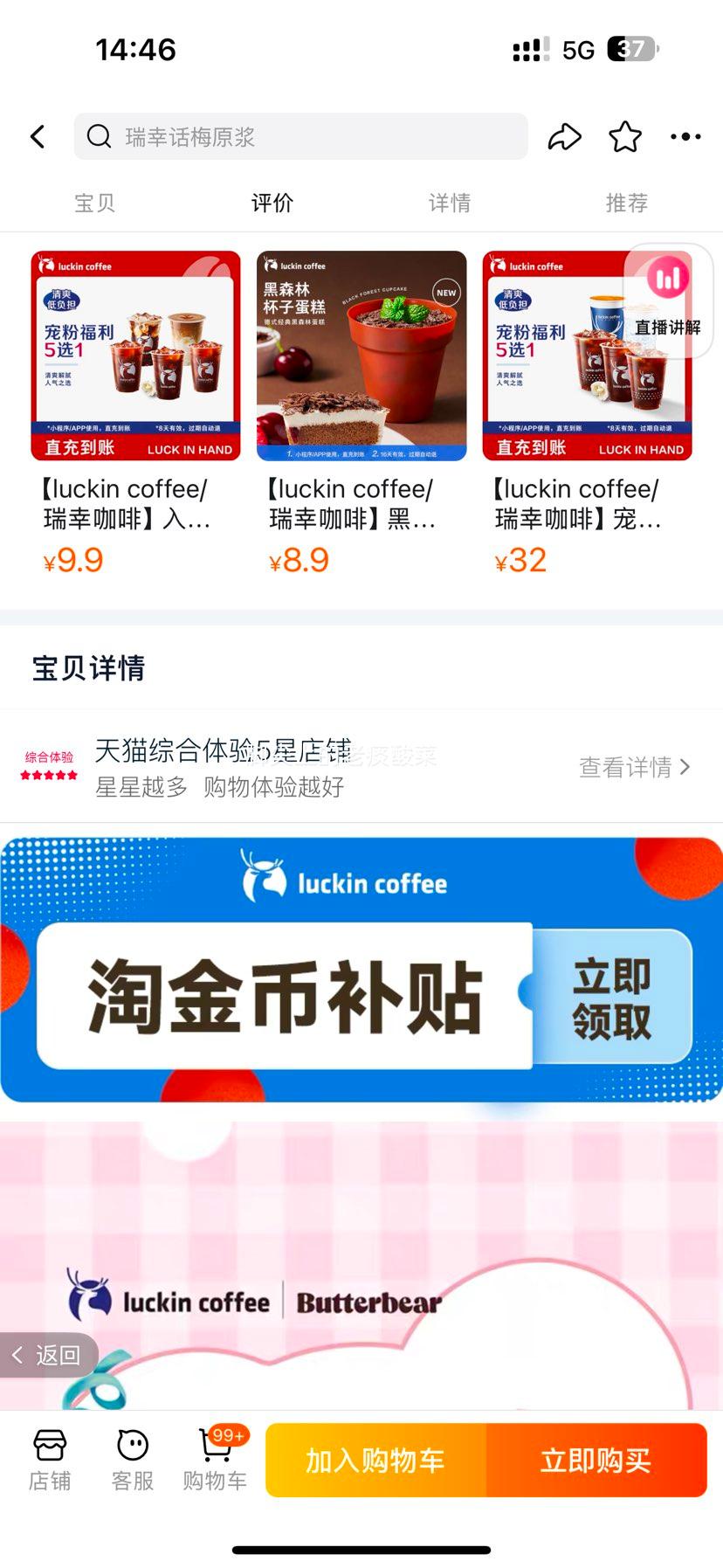Open the three-dot more options menu
Image resolution: width=723 pixels, height=1568 pixels.
point(685,136)
